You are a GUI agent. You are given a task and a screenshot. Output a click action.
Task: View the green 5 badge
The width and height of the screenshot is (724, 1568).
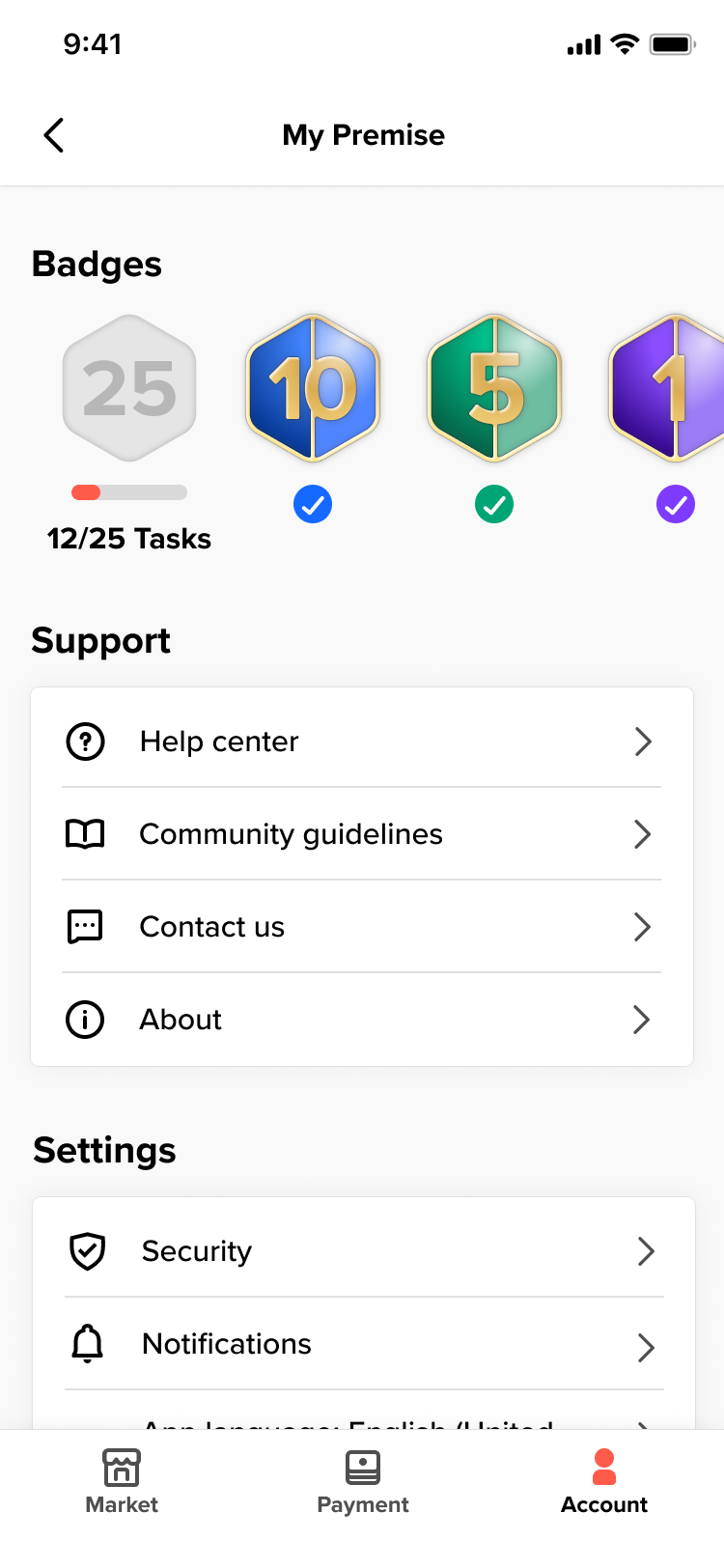[x=494, y=388]
